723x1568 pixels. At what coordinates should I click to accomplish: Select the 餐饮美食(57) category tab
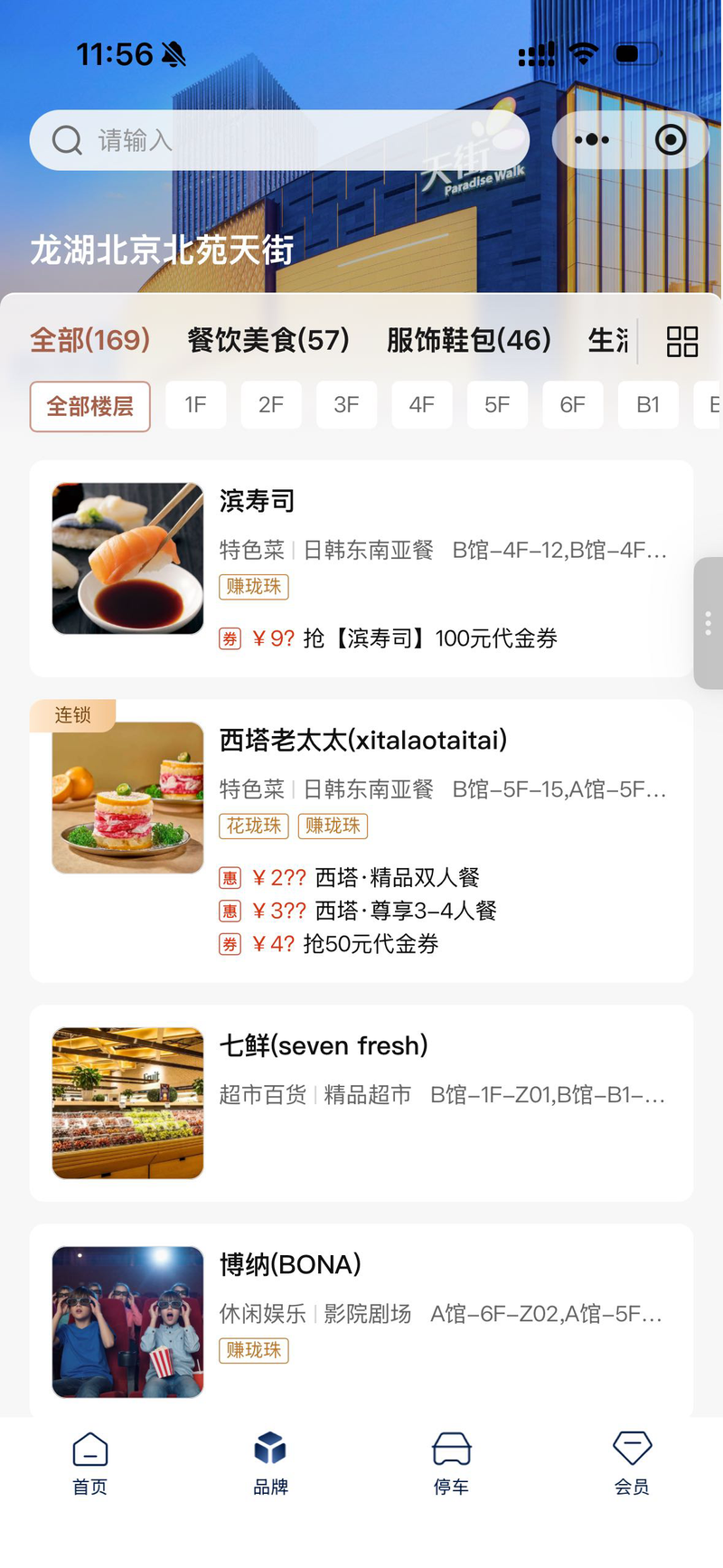(x=268, y=340)
